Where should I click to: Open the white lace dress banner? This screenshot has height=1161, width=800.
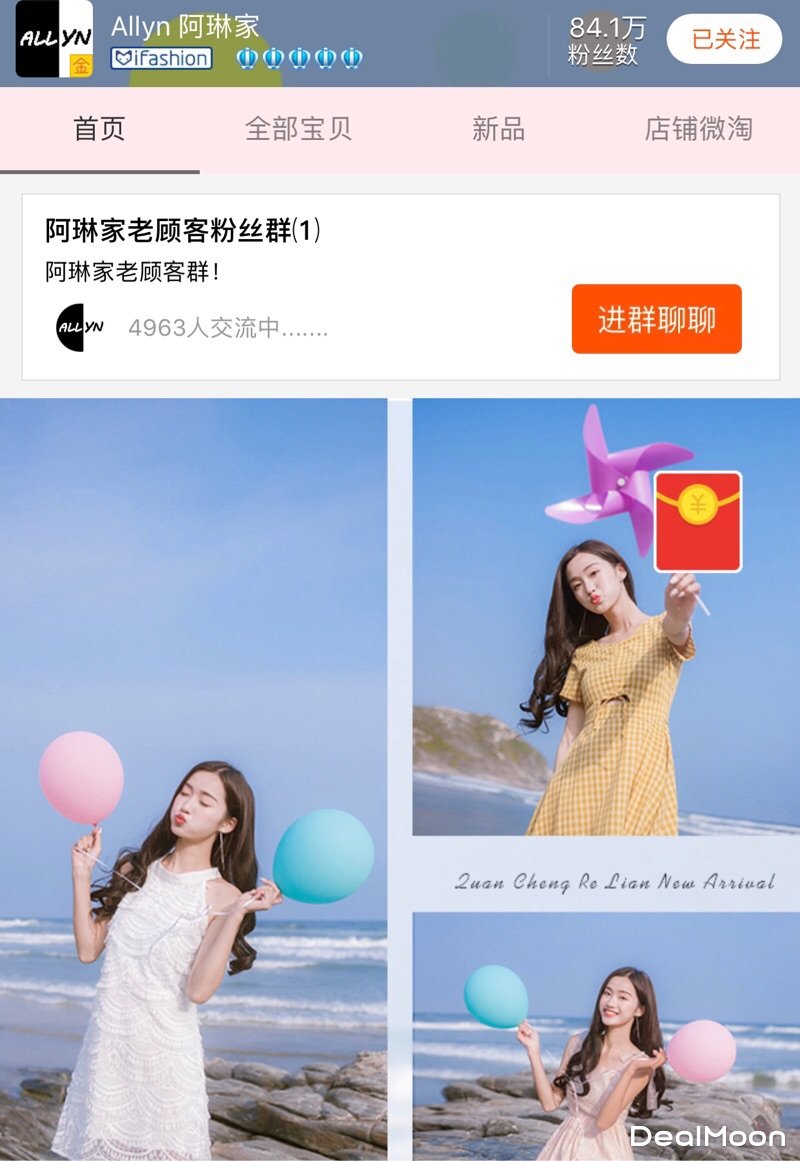tap(193, 780)
